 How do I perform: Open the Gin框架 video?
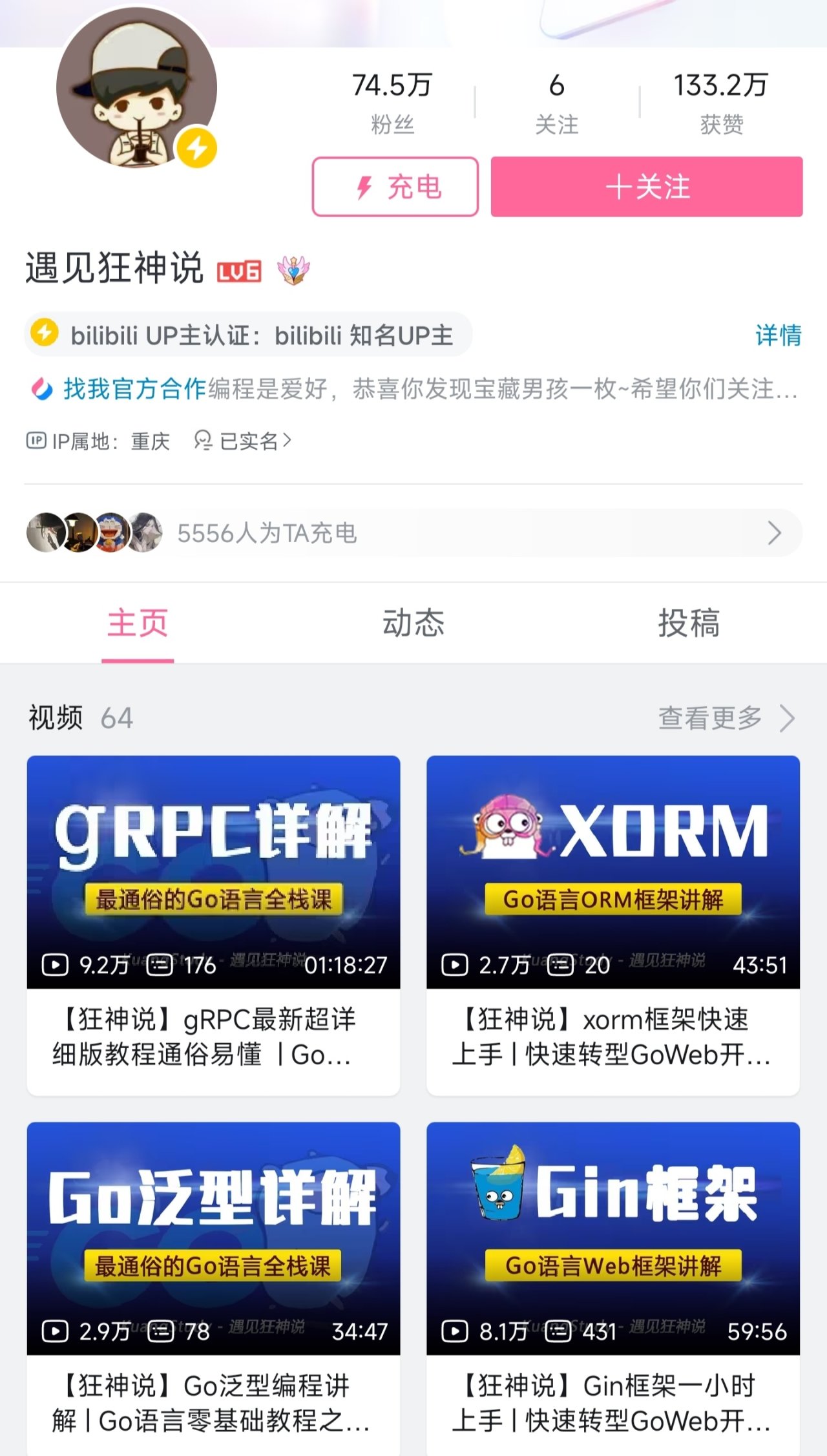pyautogui.click(x=612, y=1238)
